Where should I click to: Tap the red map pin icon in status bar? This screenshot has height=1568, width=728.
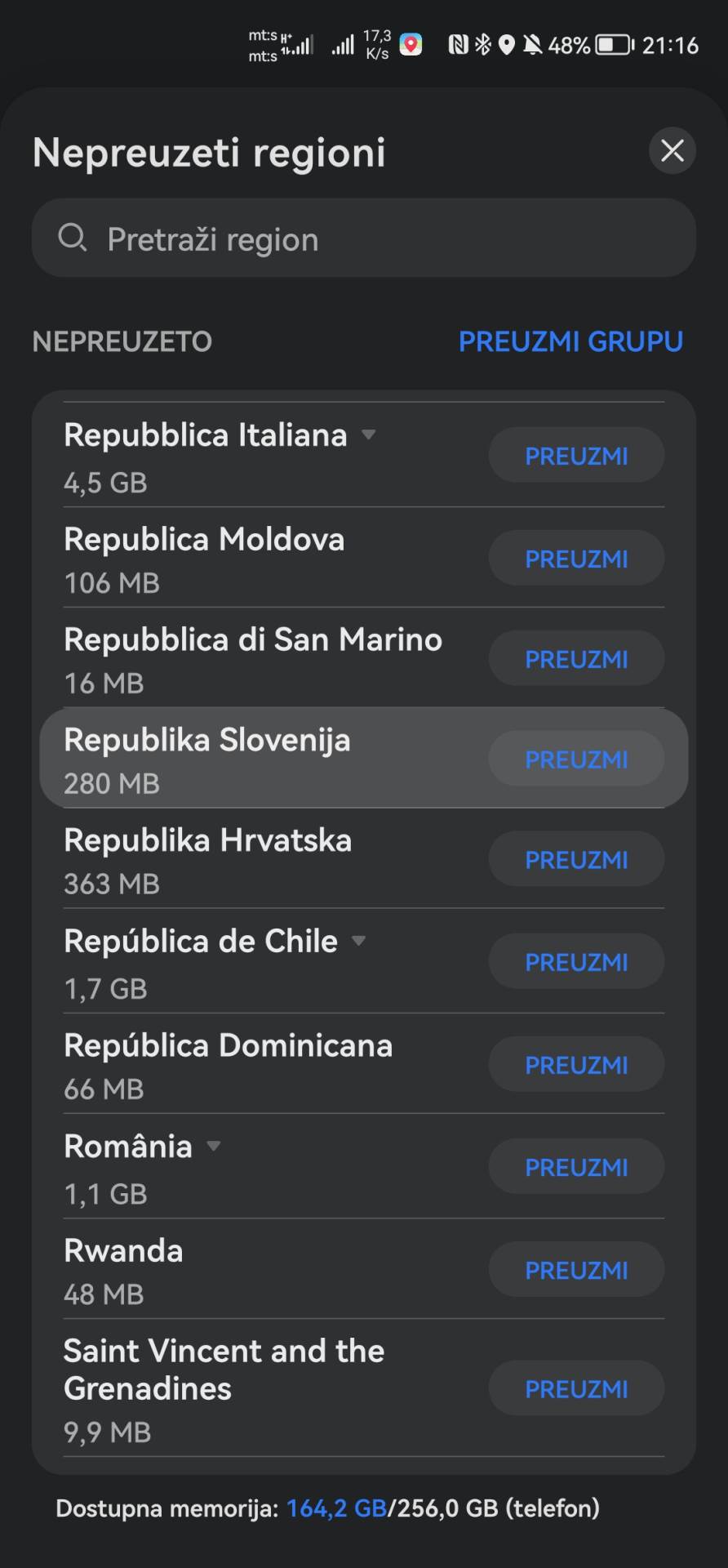click(x=410, y=45)
